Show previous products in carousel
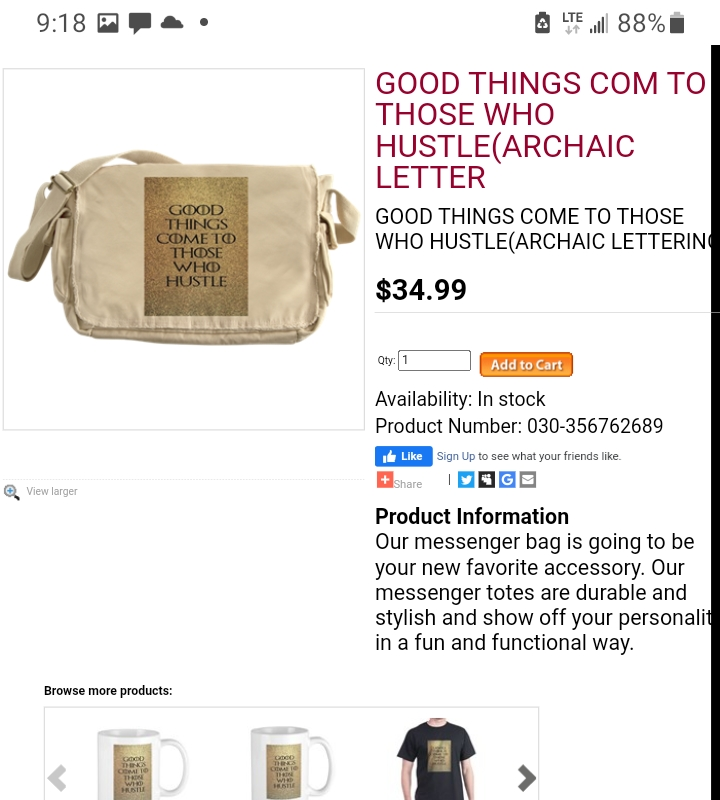 (x=57, y=777)
